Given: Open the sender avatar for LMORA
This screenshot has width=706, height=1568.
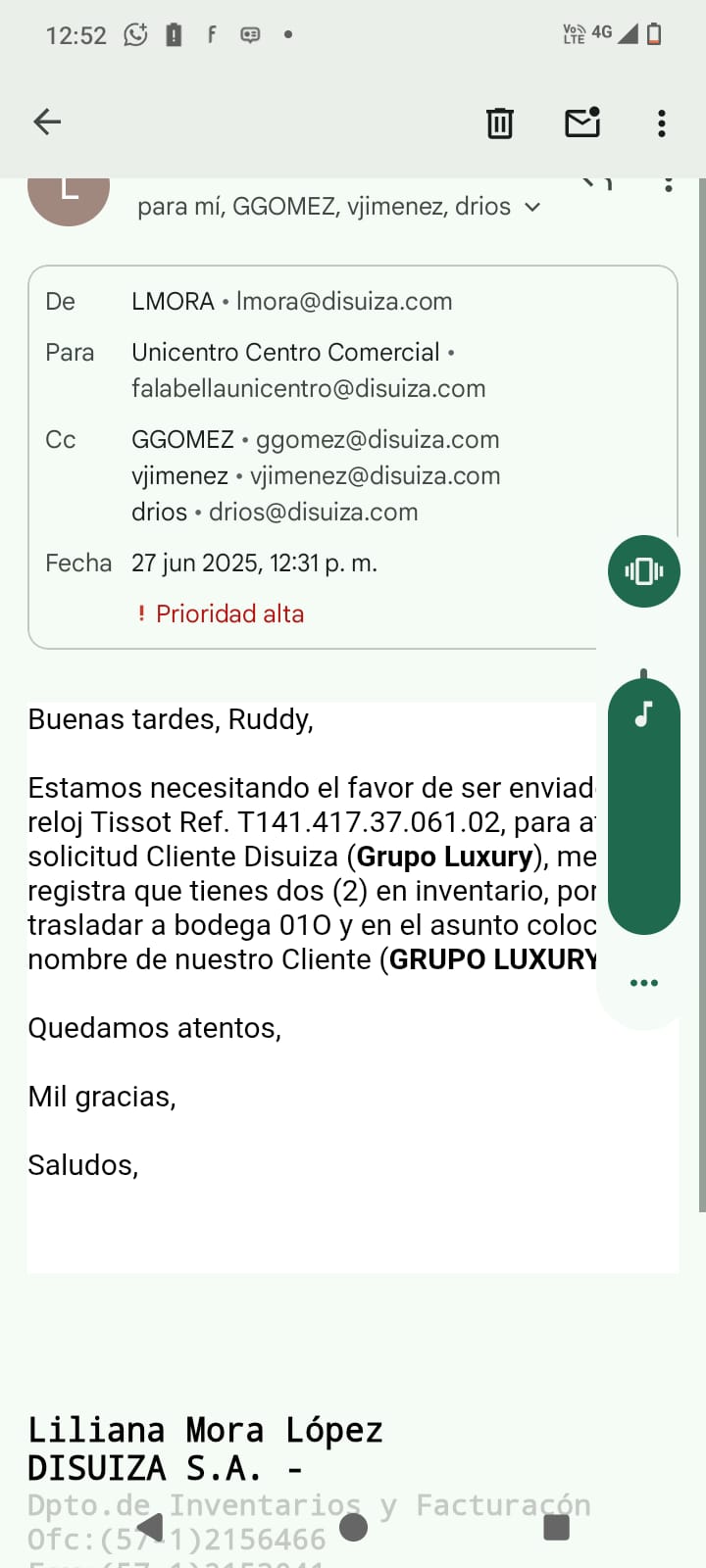Looking at the screenshot, I should (x=69, y=191).
